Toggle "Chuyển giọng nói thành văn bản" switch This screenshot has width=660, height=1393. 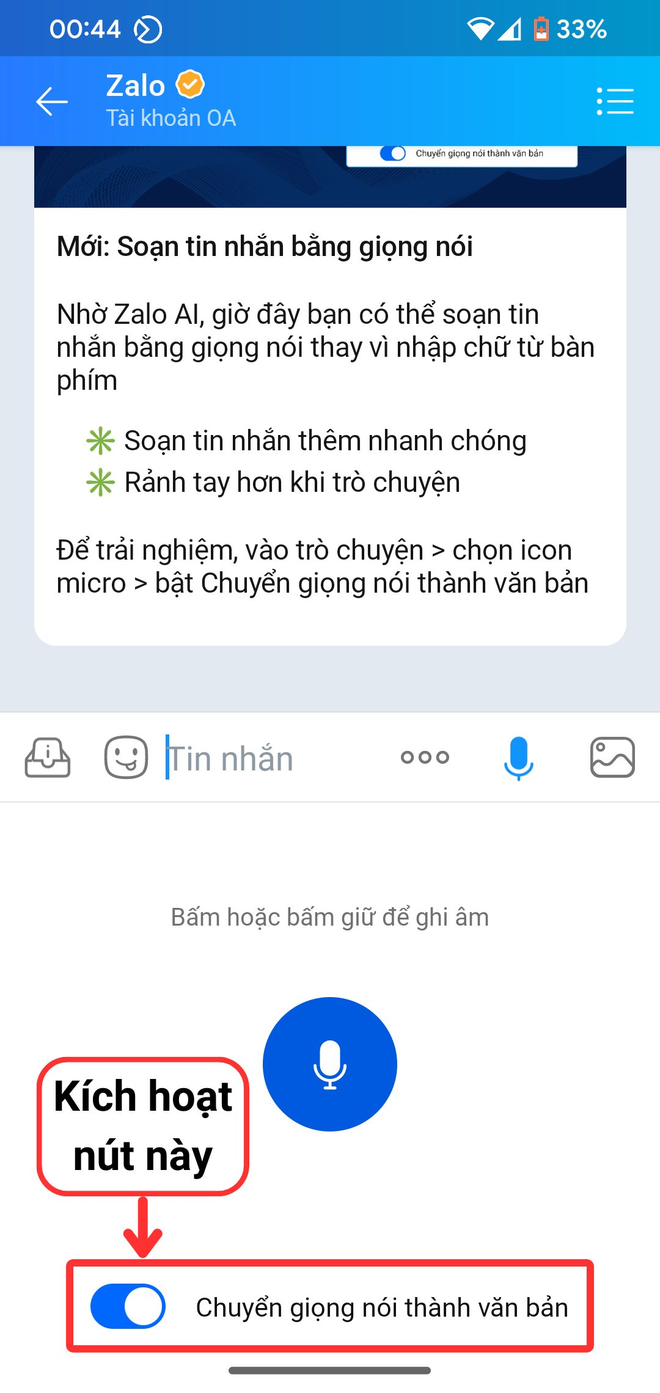click(x=128, y=1307)
